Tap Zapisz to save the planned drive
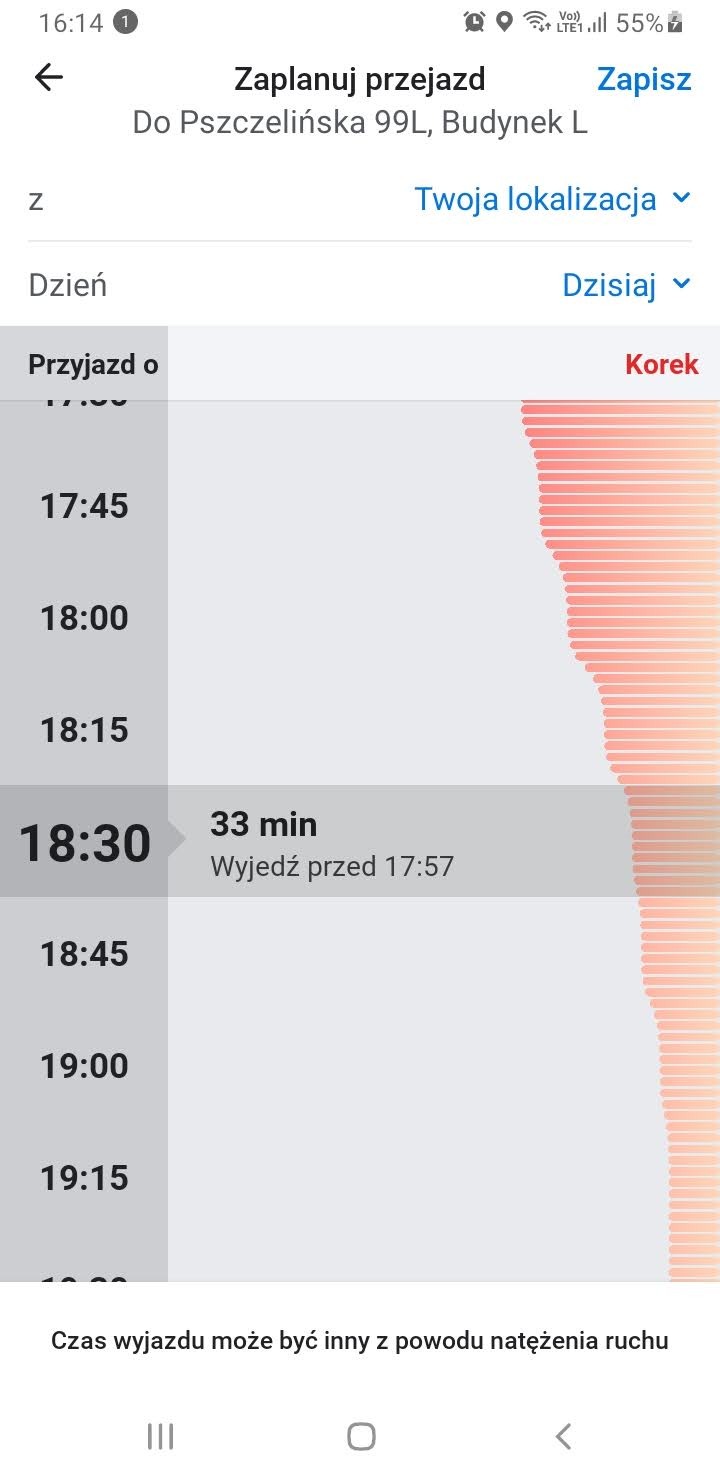 click(x=644, y=79)
